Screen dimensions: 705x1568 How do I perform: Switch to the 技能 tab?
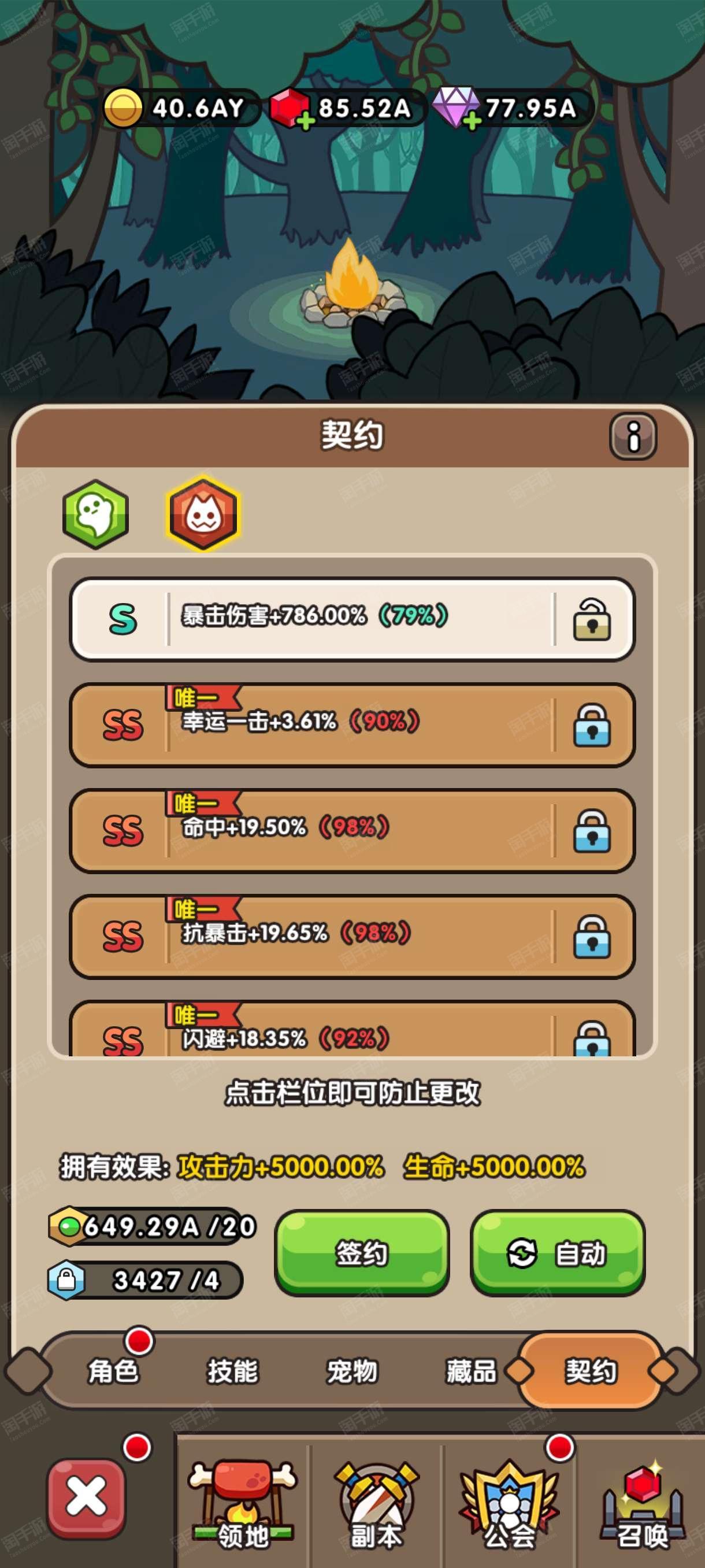point(233,1371)
